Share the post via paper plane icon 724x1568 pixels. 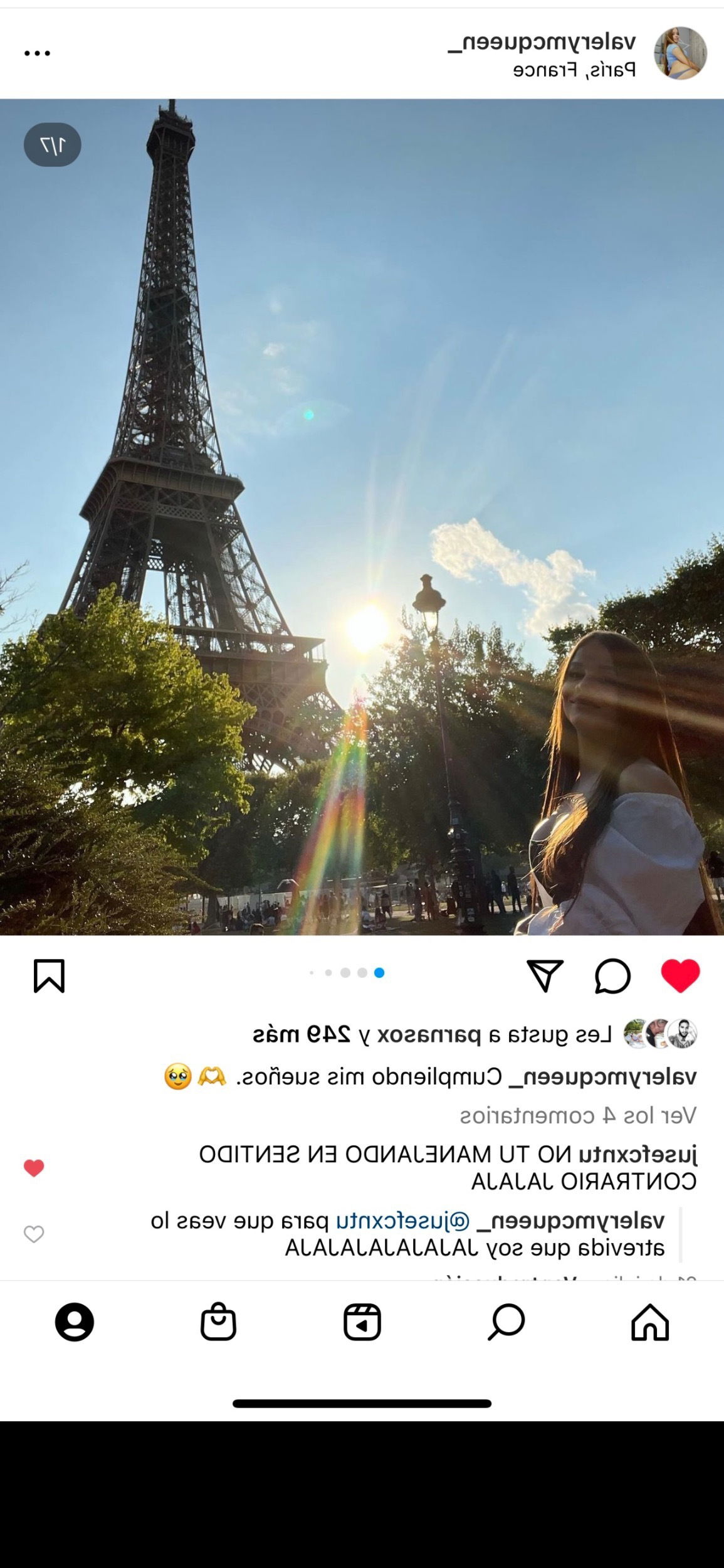coord(545,976)
